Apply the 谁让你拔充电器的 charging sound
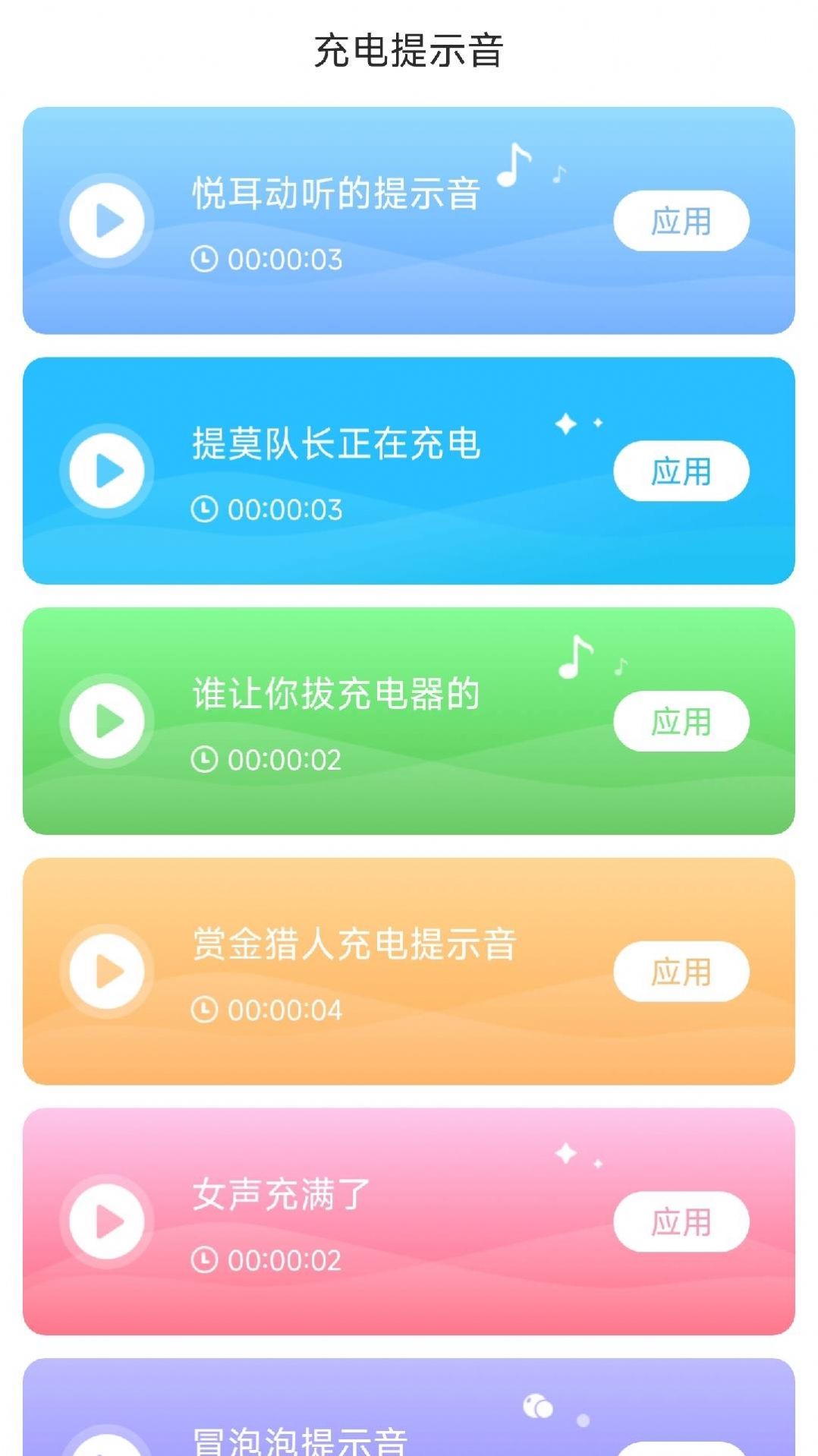 [x=681, y=721]
